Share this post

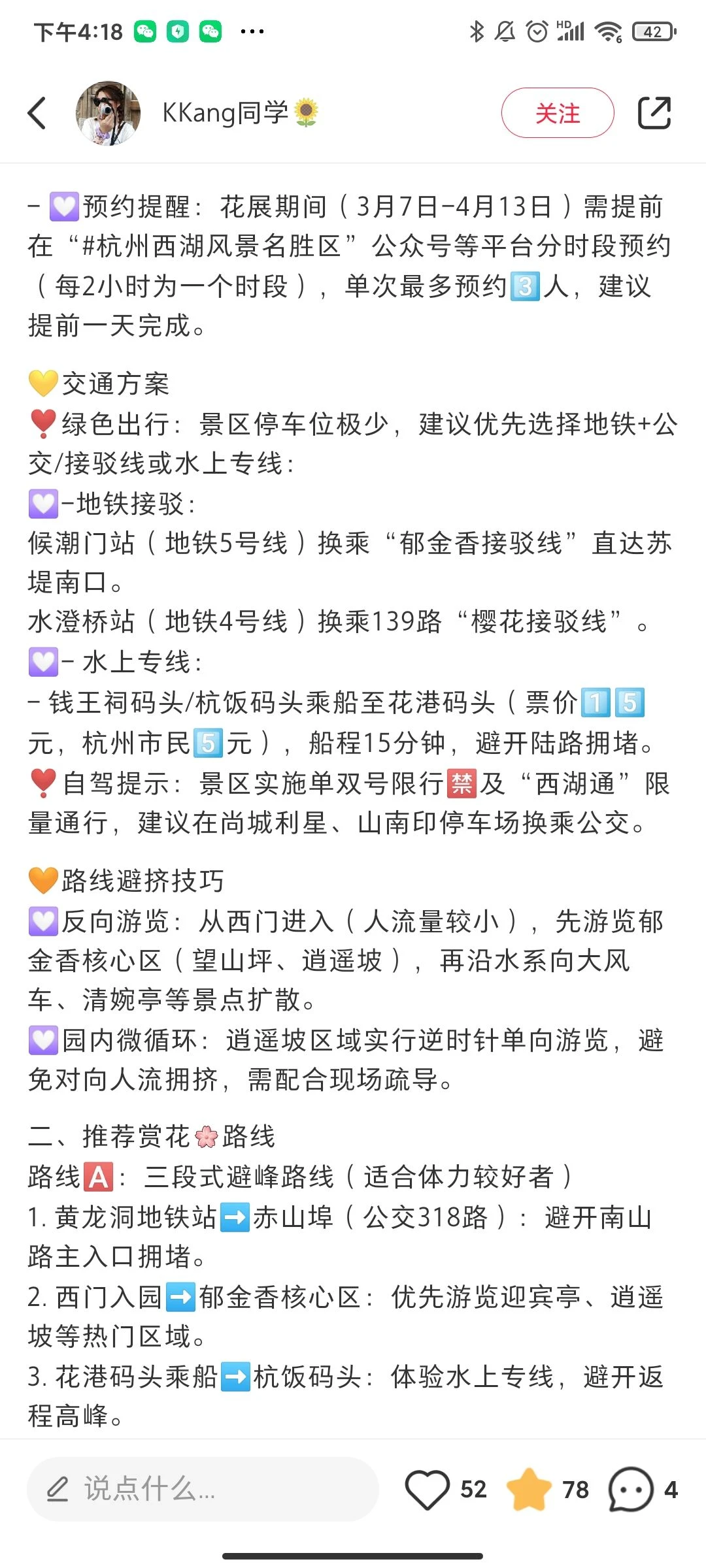pos(654,113)
